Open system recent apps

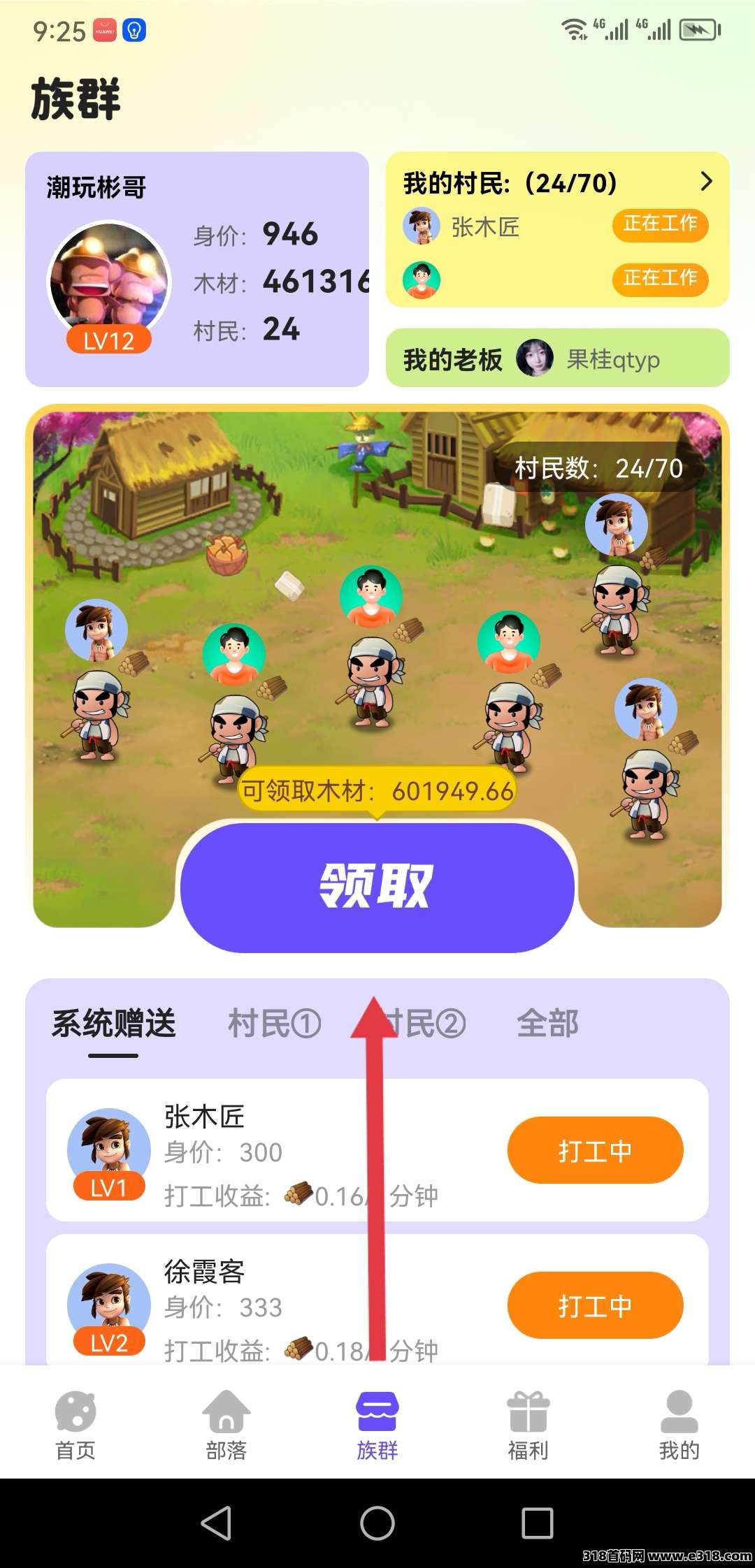[x=538, y=1523]
